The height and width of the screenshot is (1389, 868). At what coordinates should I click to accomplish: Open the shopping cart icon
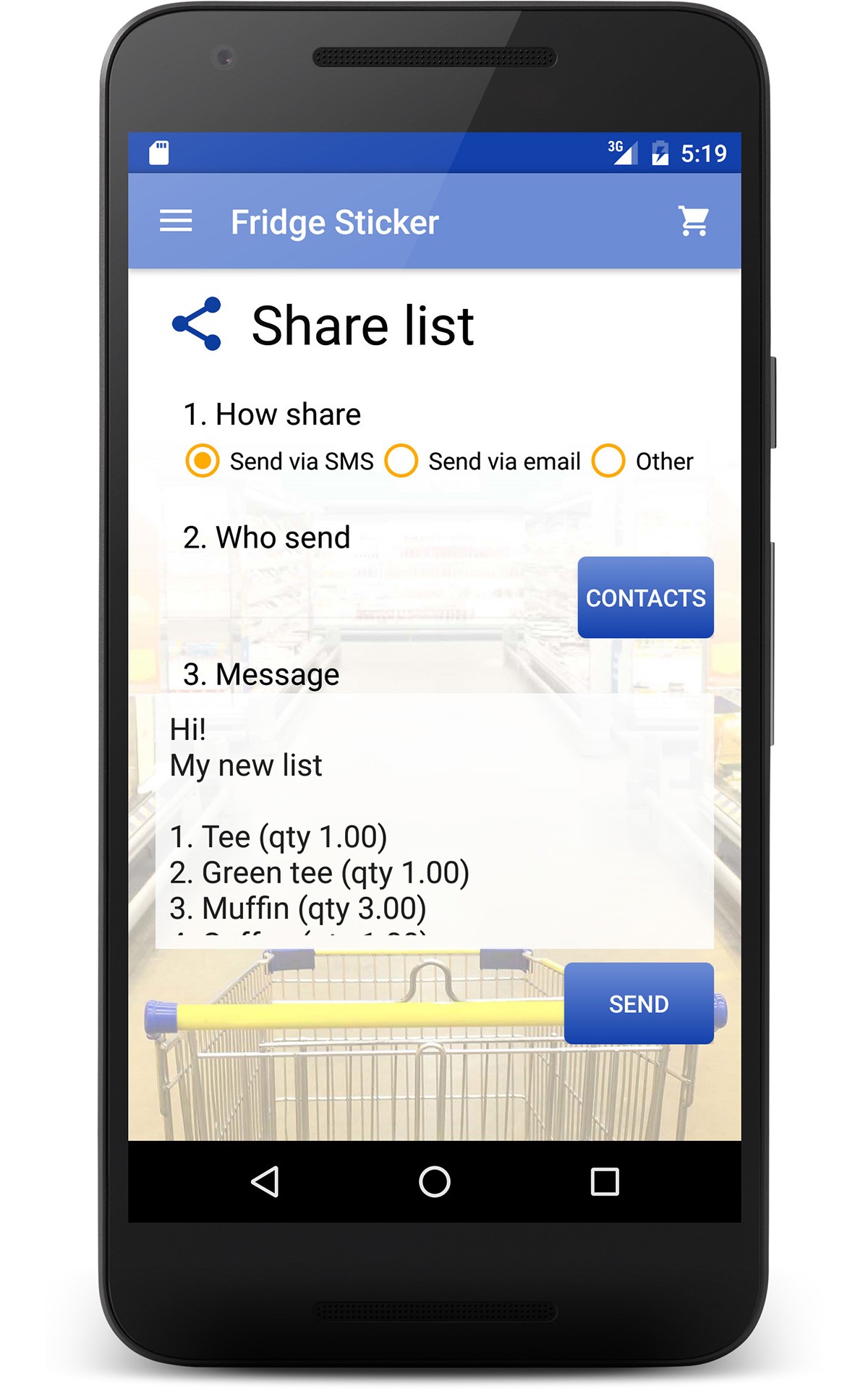pyautogui.click(x=694, y=221)
